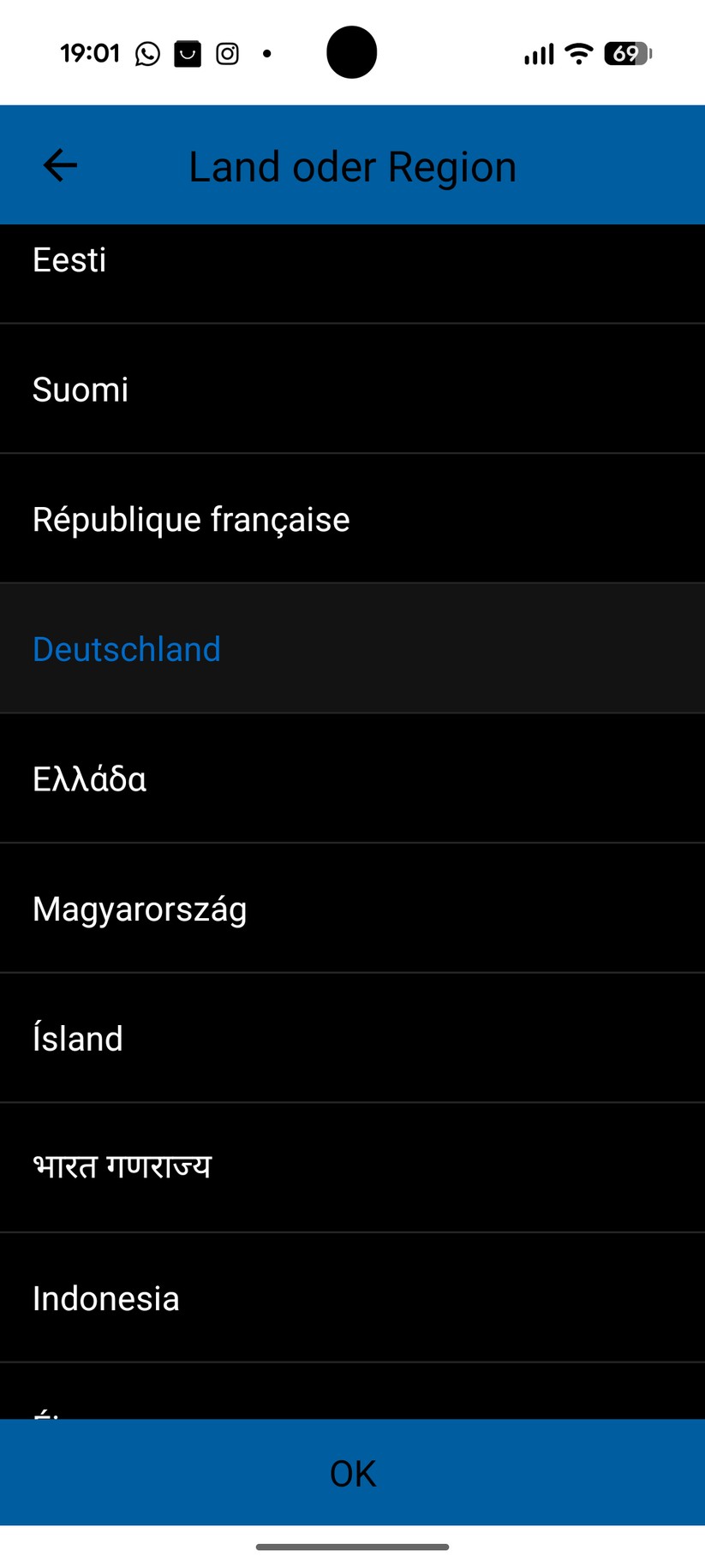Image resolution: width=705 pixels, height=1568 pixels.
Task: Pick Indonesia from the list
Action: pos(352,1298)
